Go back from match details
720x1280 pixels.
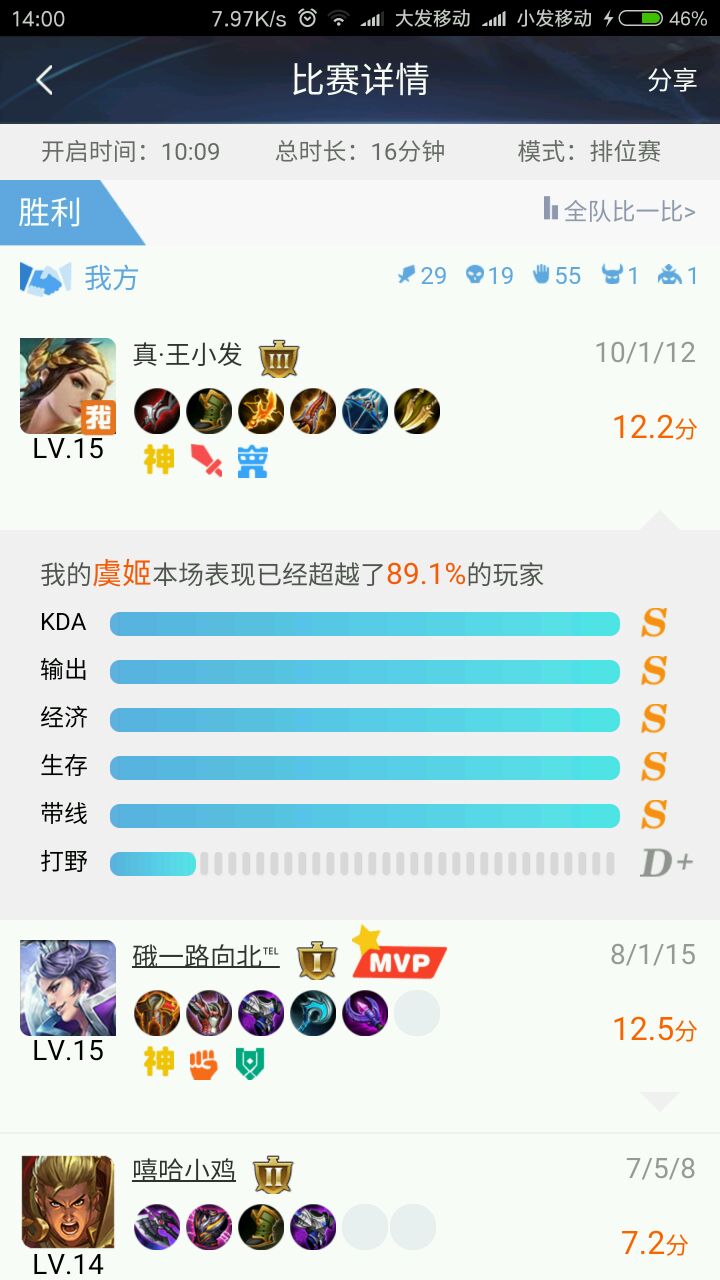tap(44, 80)
